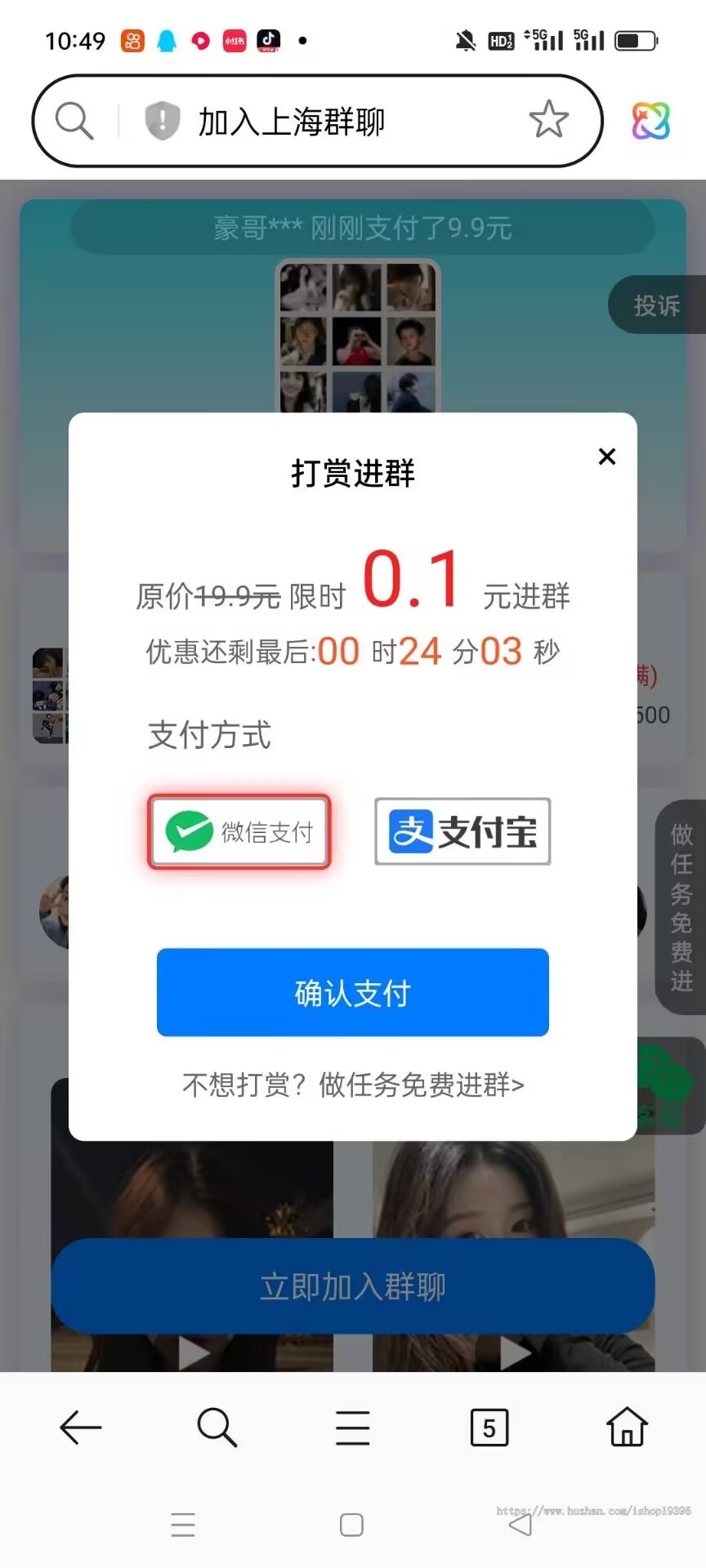This screenshot has width=706, height=1568.
Task: Select 微信支付 as payment method
Action: pos(238,831)
